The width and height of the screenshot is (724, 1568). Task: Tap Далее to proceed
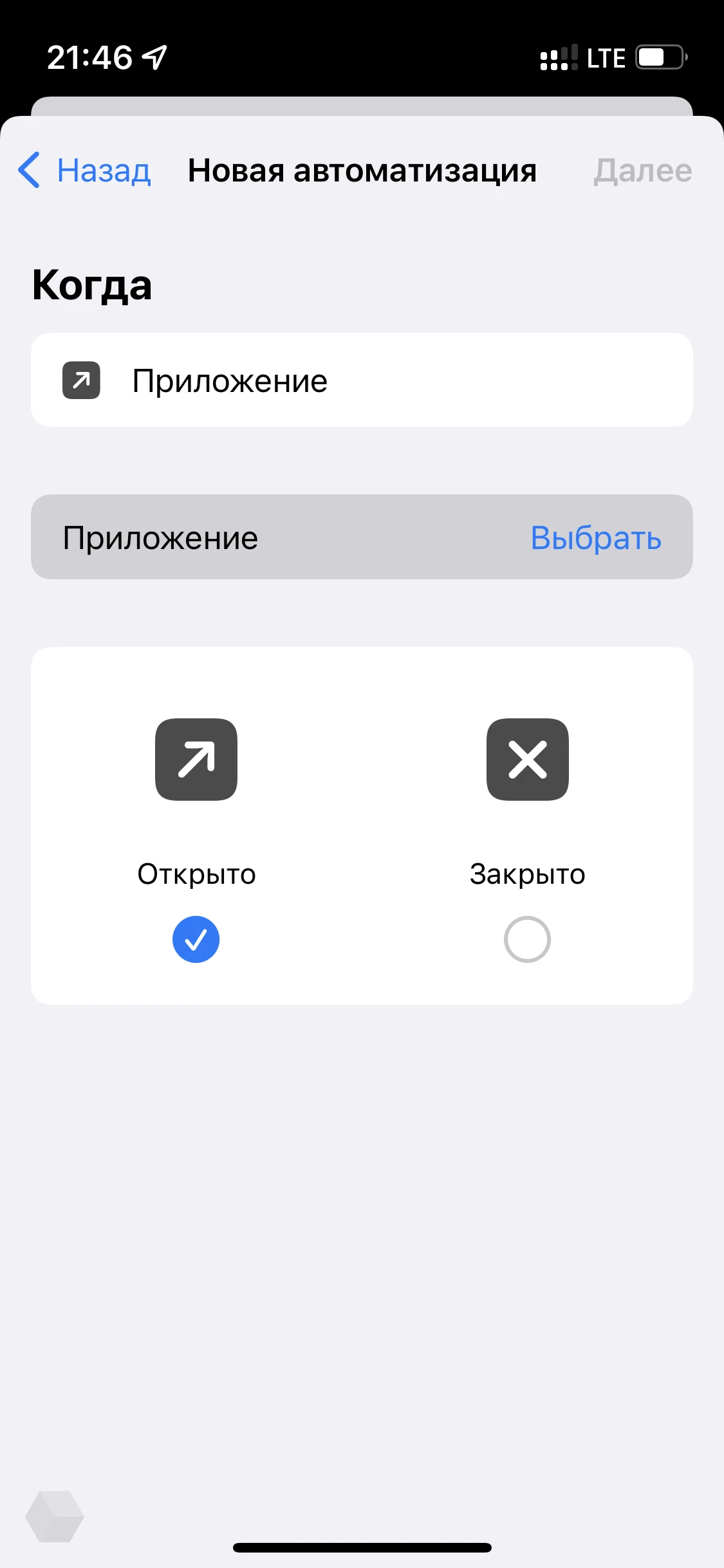642,171
